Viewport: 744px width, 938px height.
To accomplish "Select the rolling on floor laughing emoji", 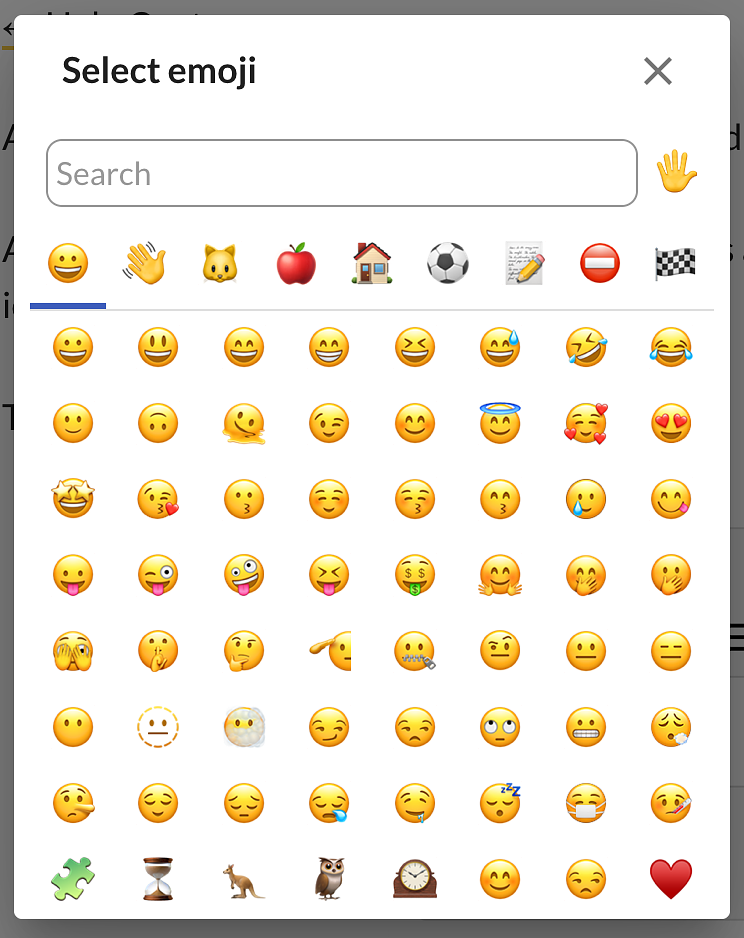I will (x=586, y=348).
